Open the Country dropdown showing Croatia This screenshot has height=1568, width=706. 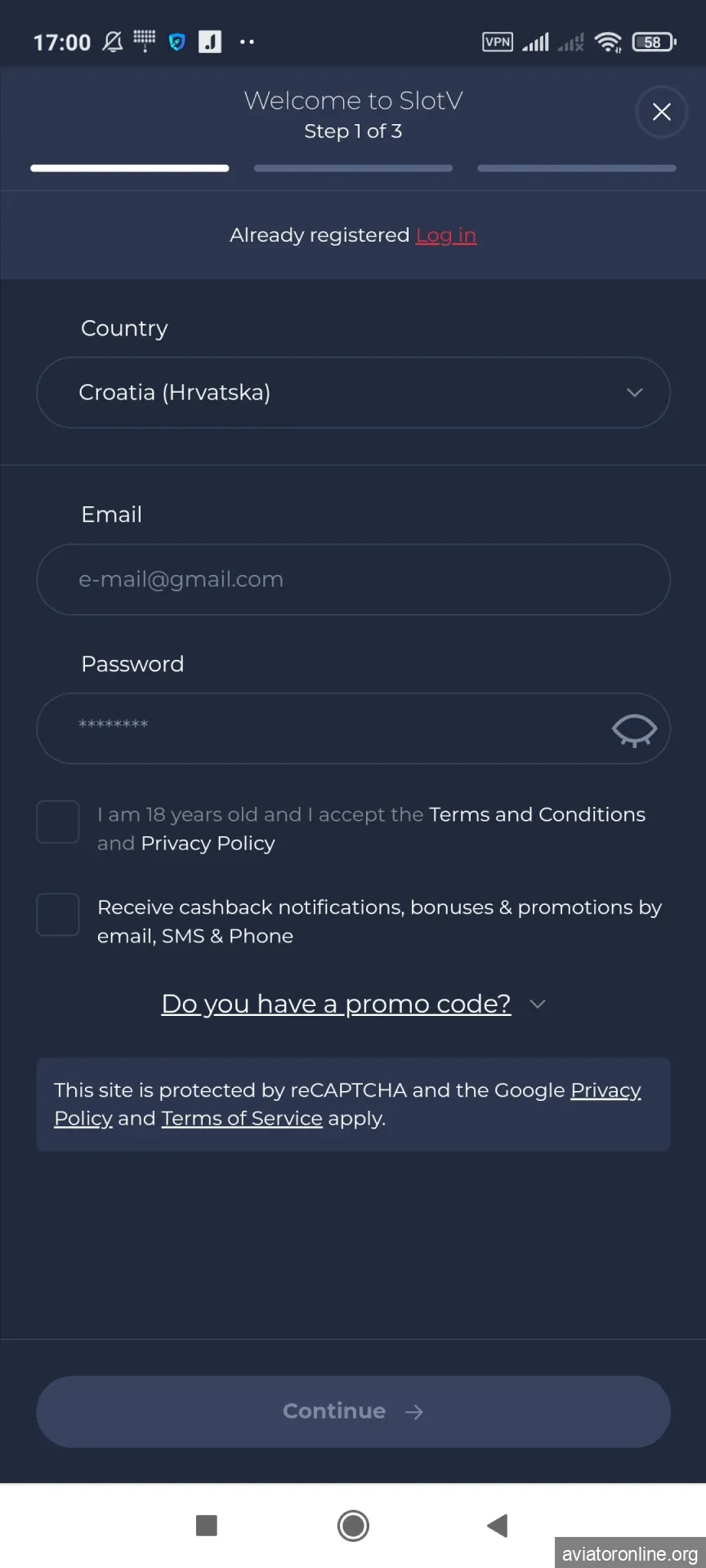click(x=353, y=393)
